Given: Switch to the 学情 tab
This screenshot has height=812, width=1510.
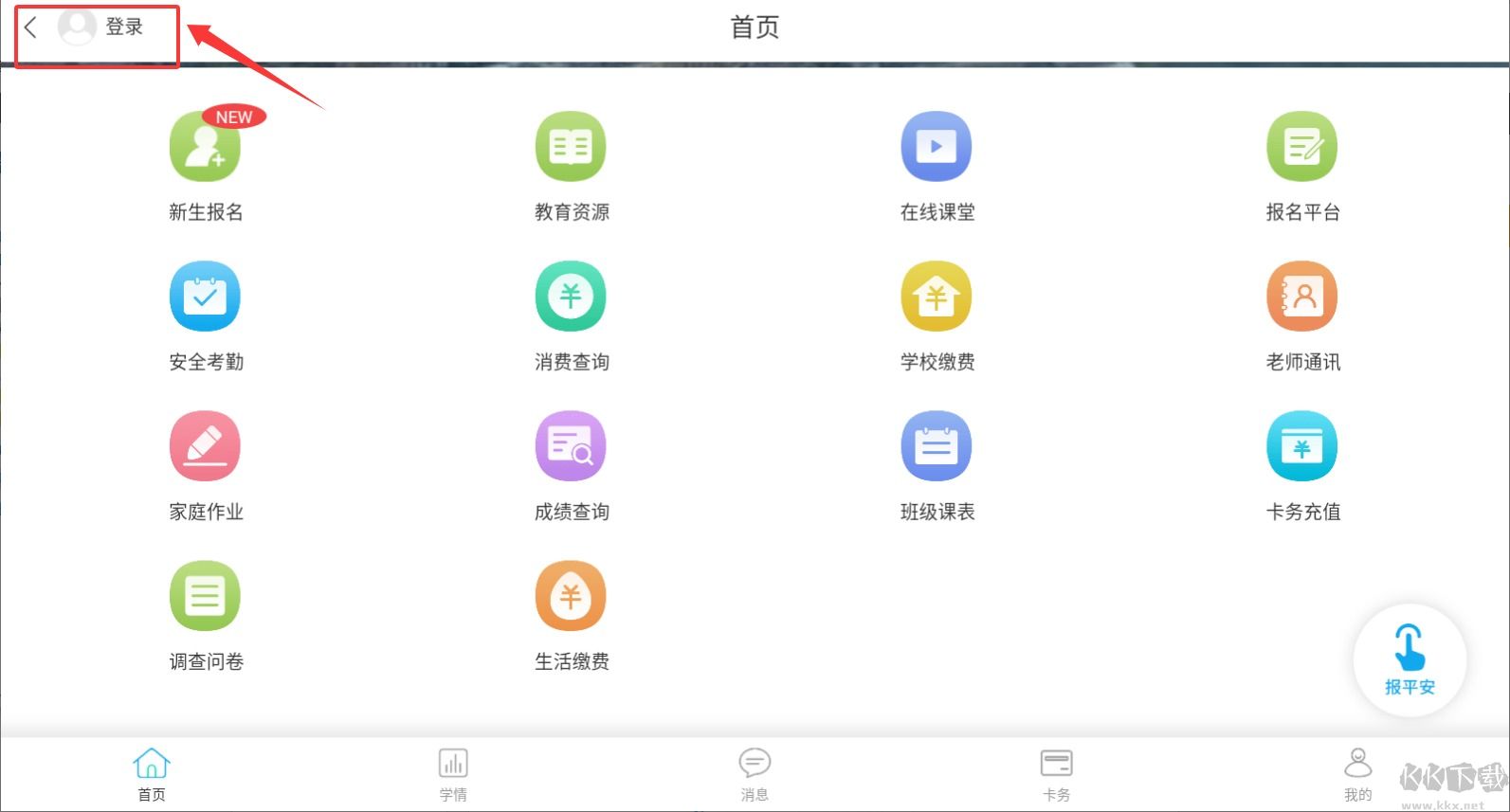Looking at the screenshot, I should click(453, 773).
